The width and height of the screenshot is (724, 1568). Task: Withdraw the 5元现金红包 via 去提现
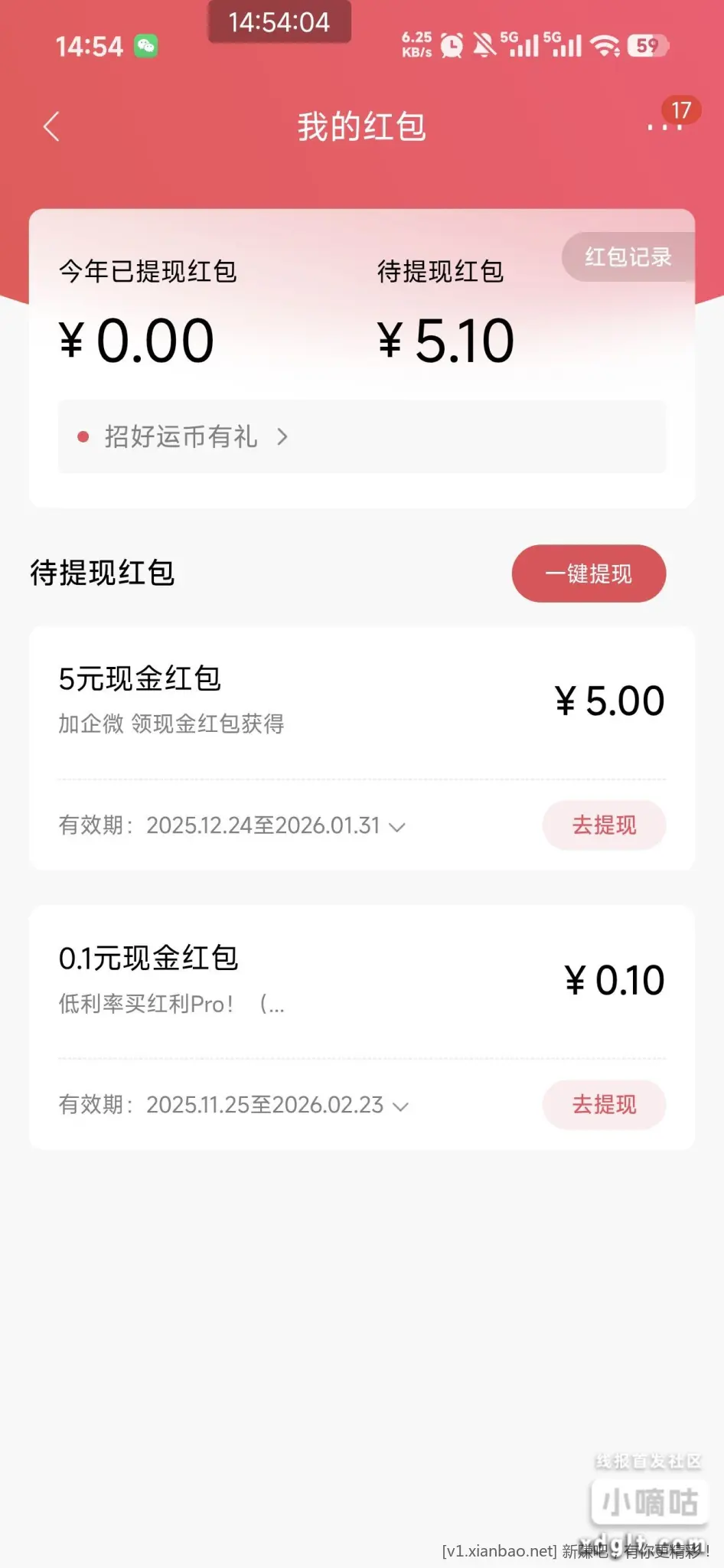(604, 825)
